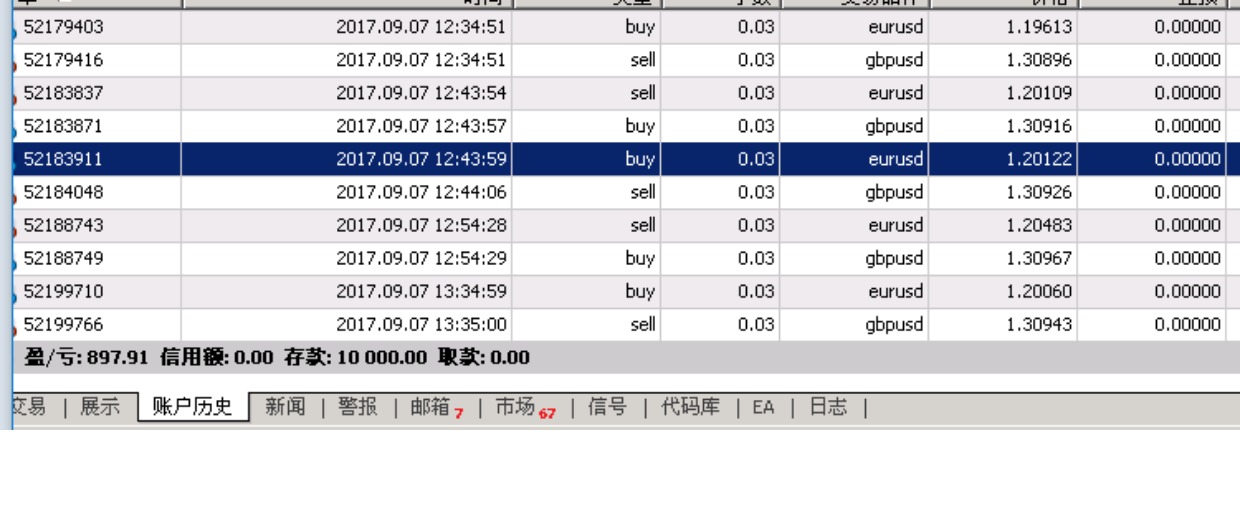The height and width of the screenshot is (520, 1240).
Task: Open the 警报 tab
Action: point(357,407)
